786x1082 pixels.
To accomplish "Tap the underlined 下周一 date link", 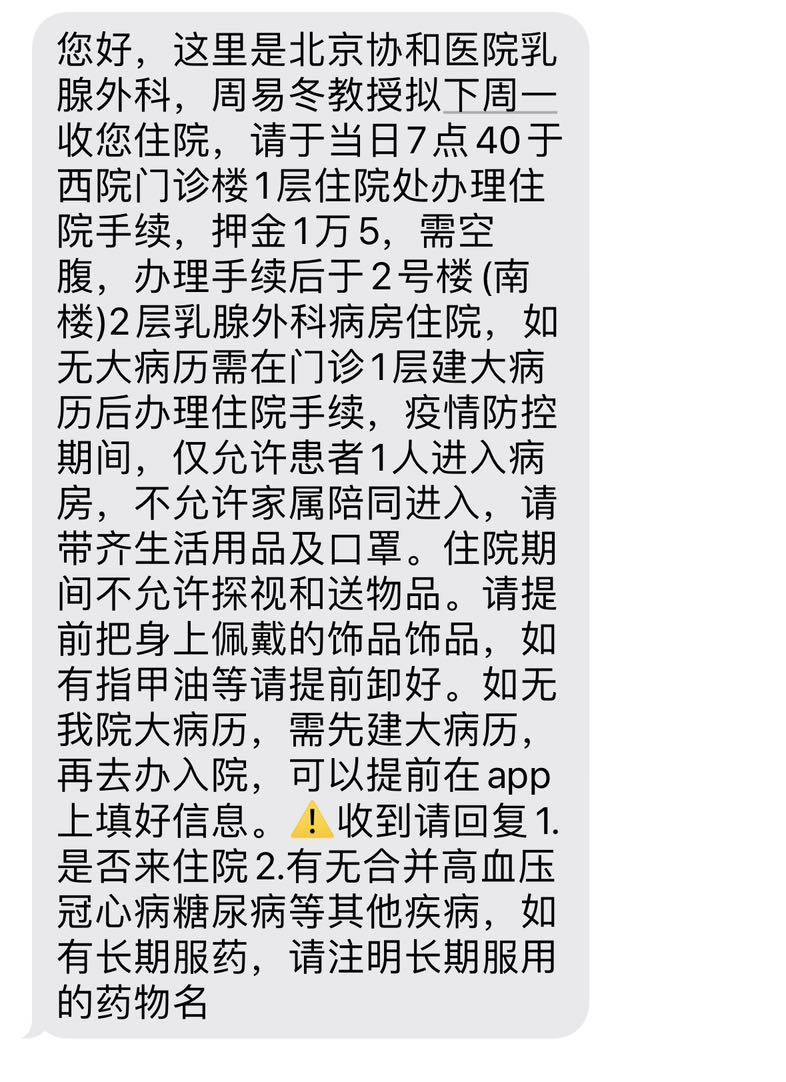I will pyautogui.click(x=499, y=96).
